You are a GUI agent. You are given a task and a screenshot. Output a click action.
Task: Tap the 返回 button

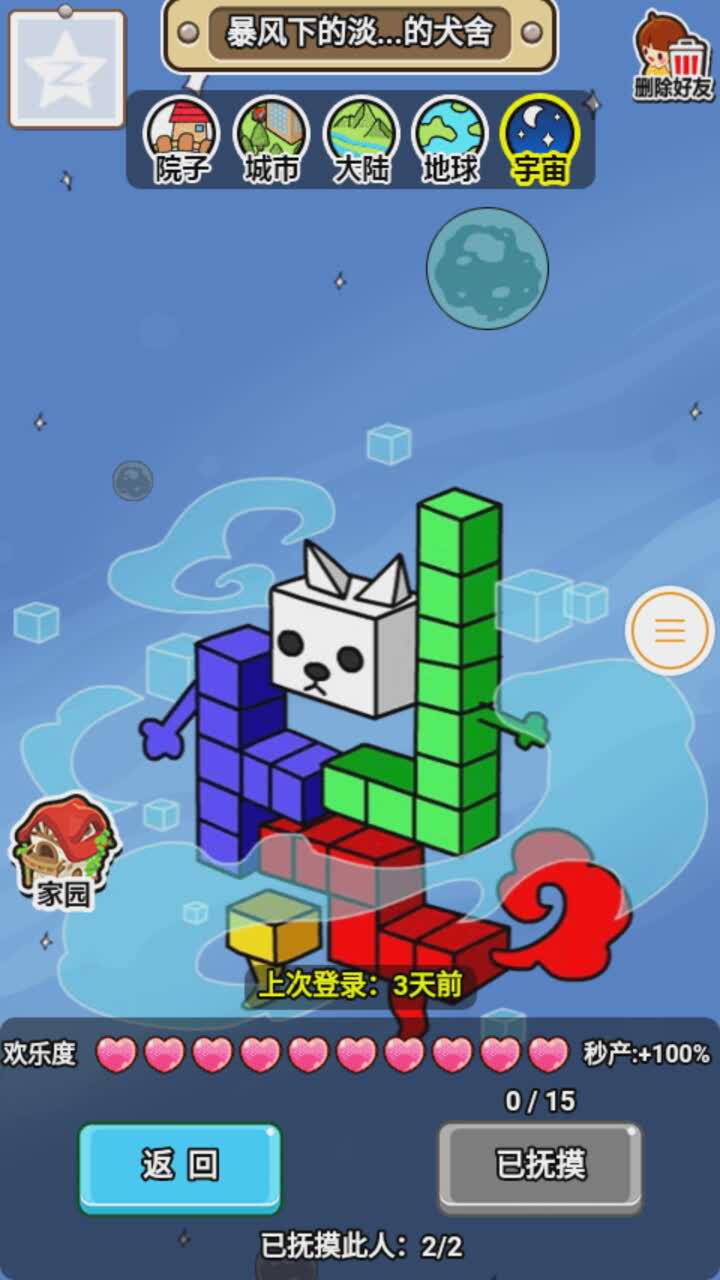click(x=180, y=1166)
